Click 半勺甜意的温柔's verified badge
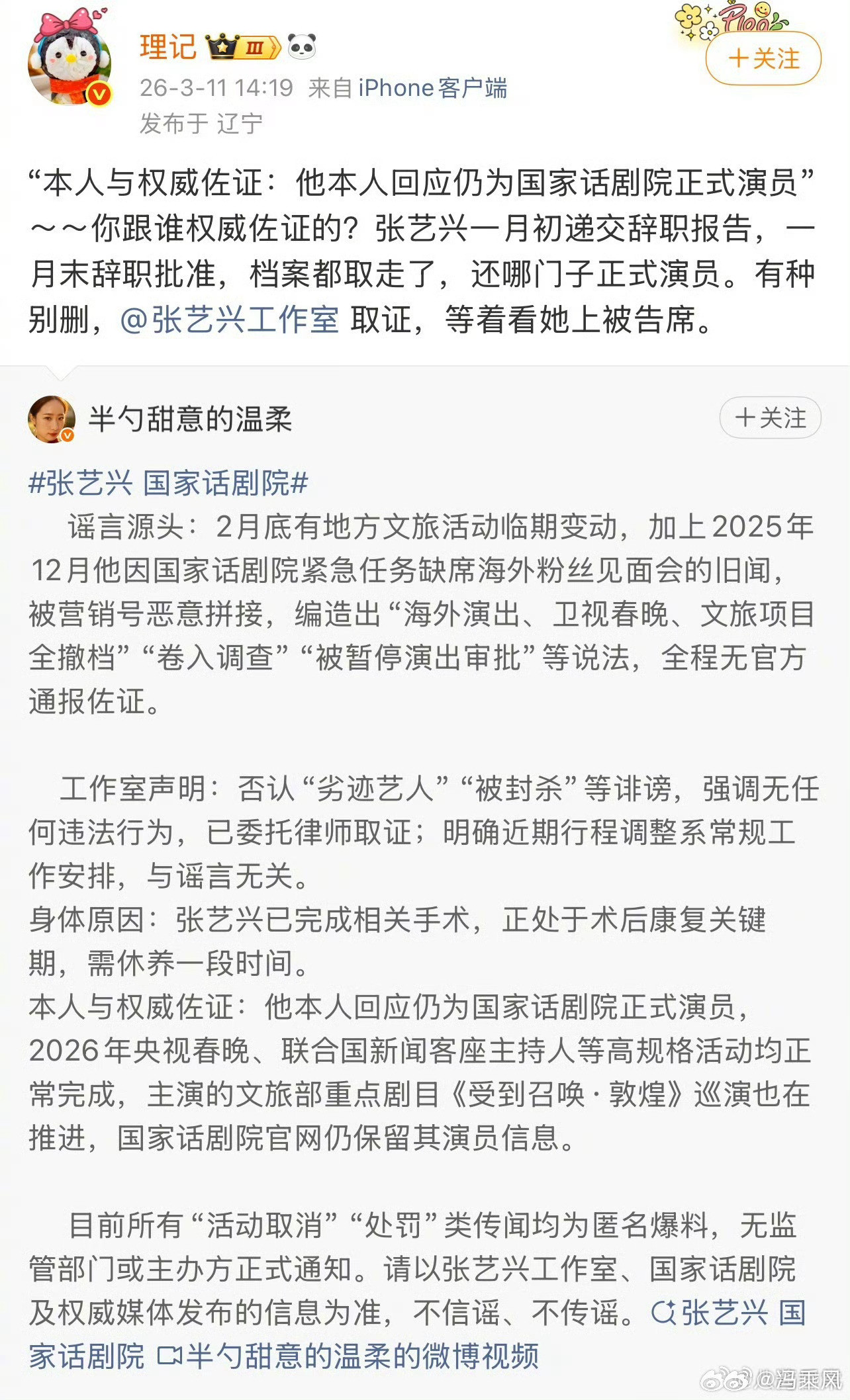The height and width of the screenshot is (1400, 850). point(66,435)
